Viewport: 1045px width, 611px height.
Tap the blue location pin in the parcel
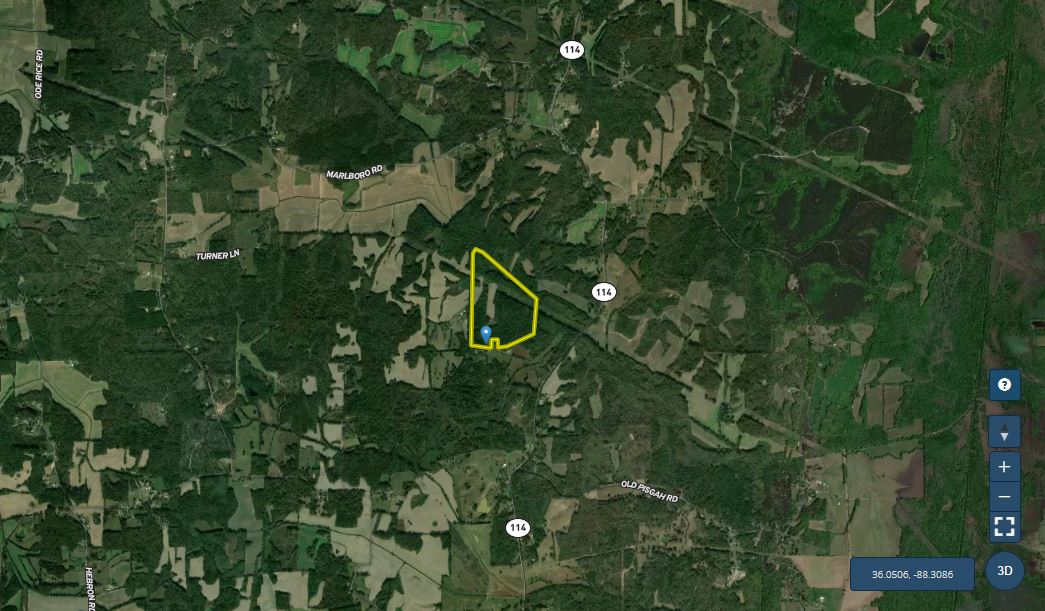[x=486, y=334]
